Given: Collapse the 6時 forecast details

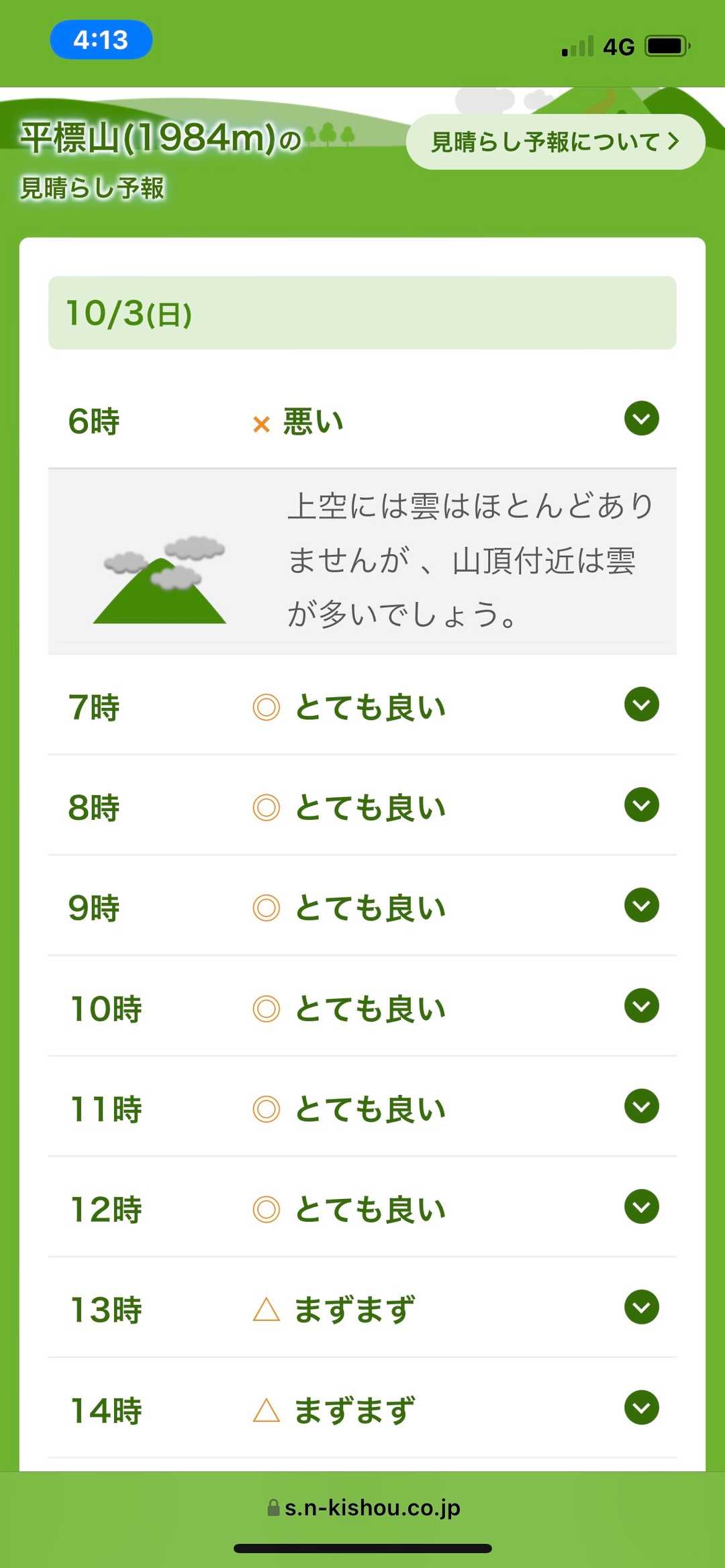Looking at the screenshot, I should 641,419.
